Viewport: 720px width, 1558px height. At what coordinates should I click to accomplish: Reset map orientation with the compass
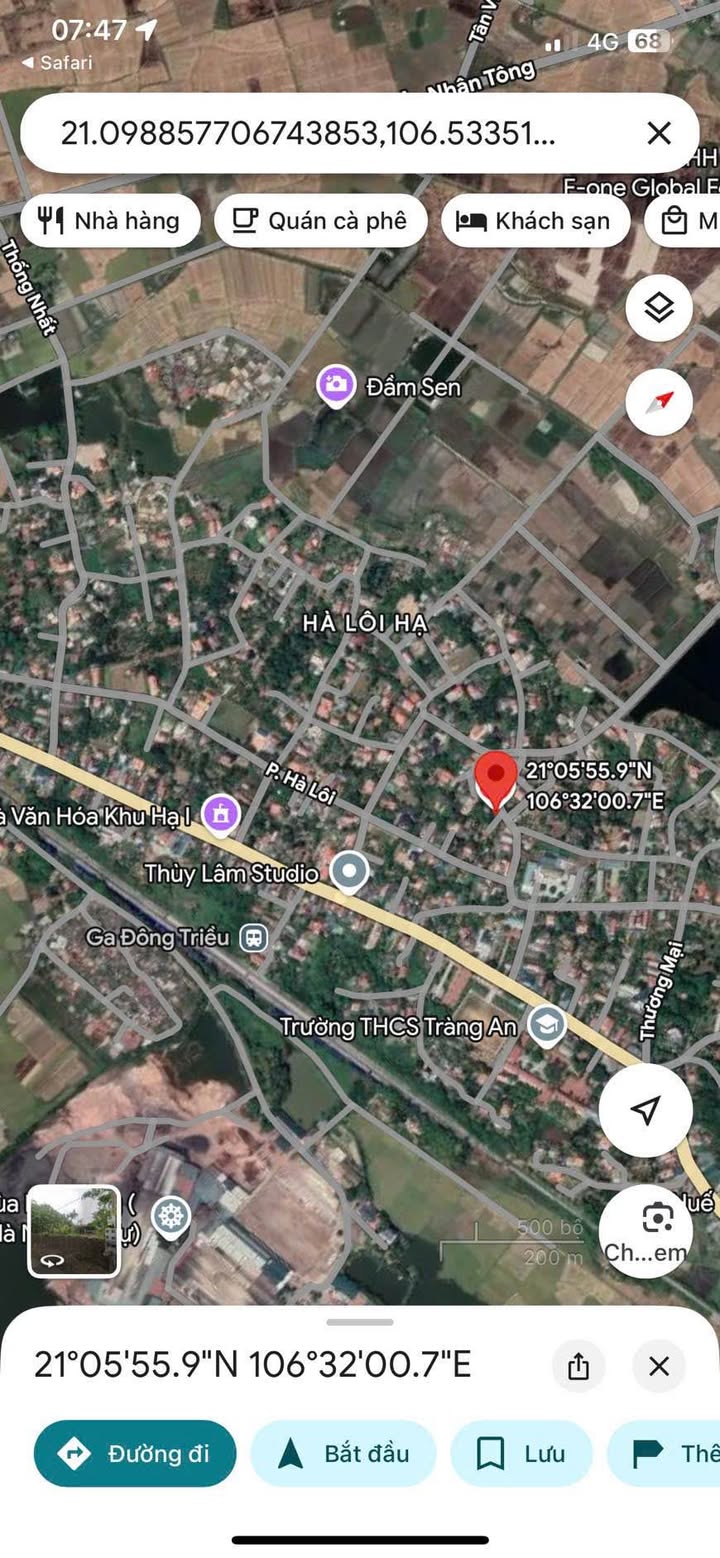click(x=659, y=402)
